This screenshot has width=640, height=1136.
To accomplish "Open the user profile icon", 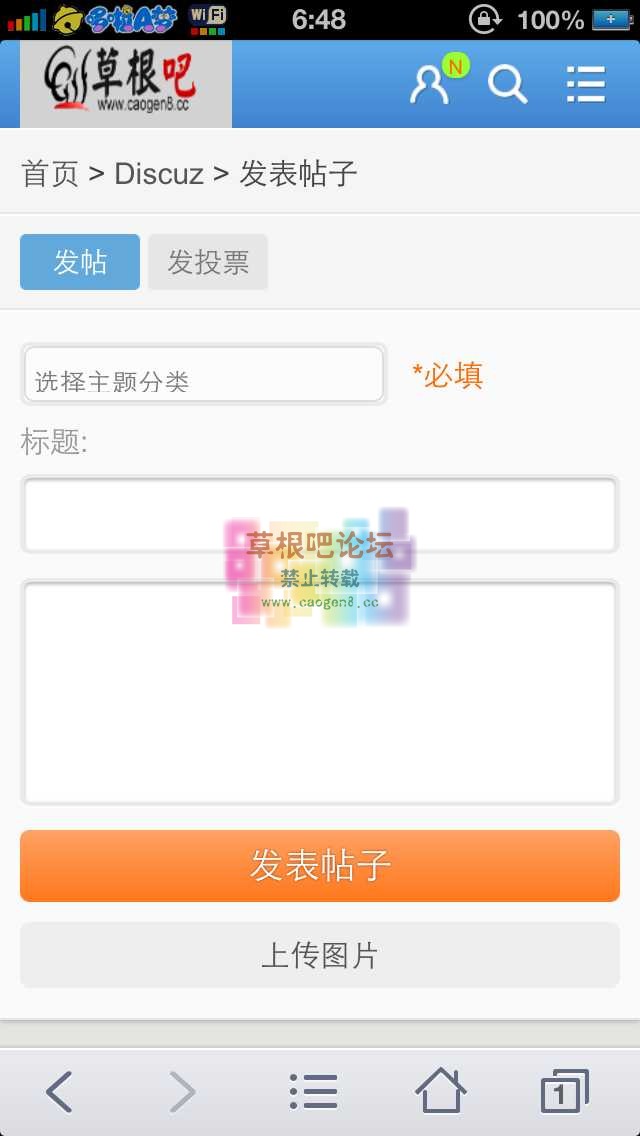I will coord(430,85).
